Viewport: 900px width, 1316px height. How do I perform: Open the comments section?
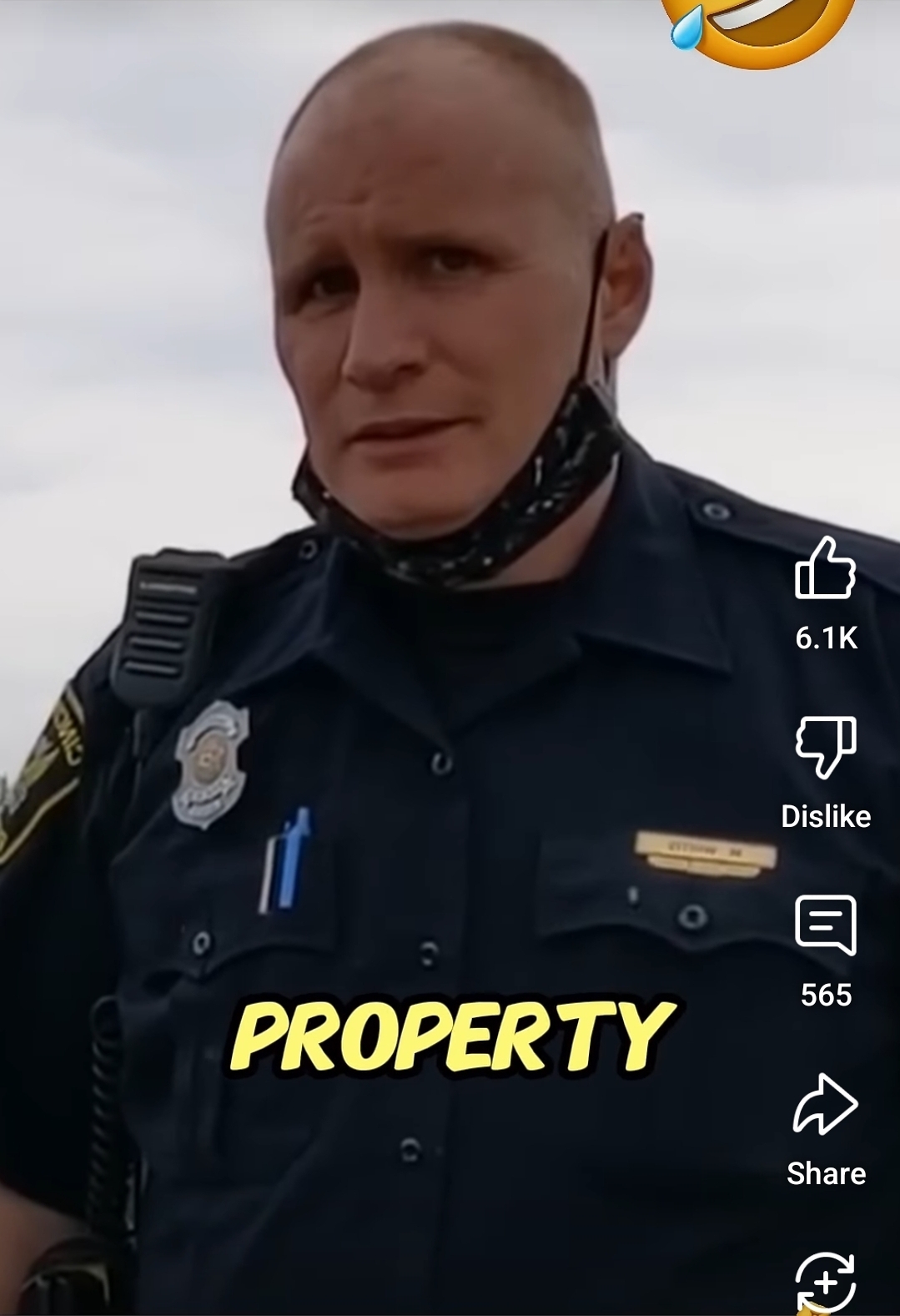825,925
